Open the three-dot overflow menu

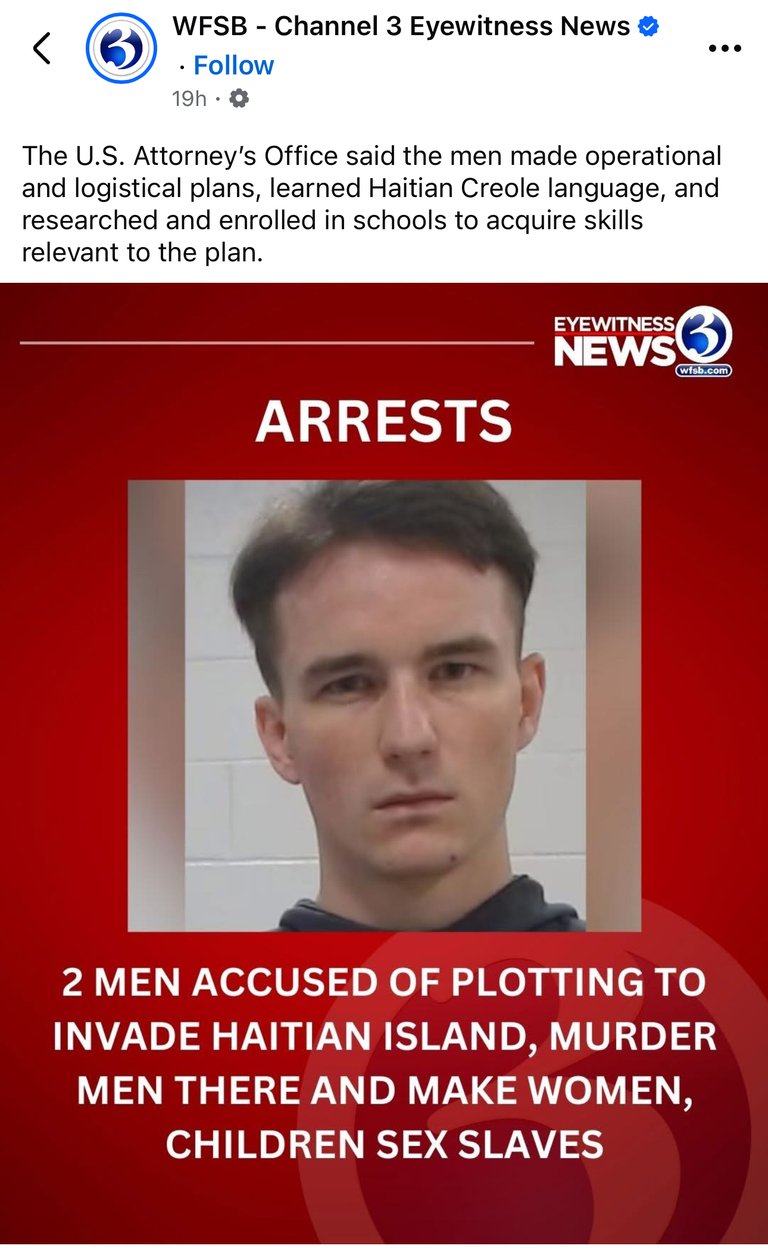[725, 47]
